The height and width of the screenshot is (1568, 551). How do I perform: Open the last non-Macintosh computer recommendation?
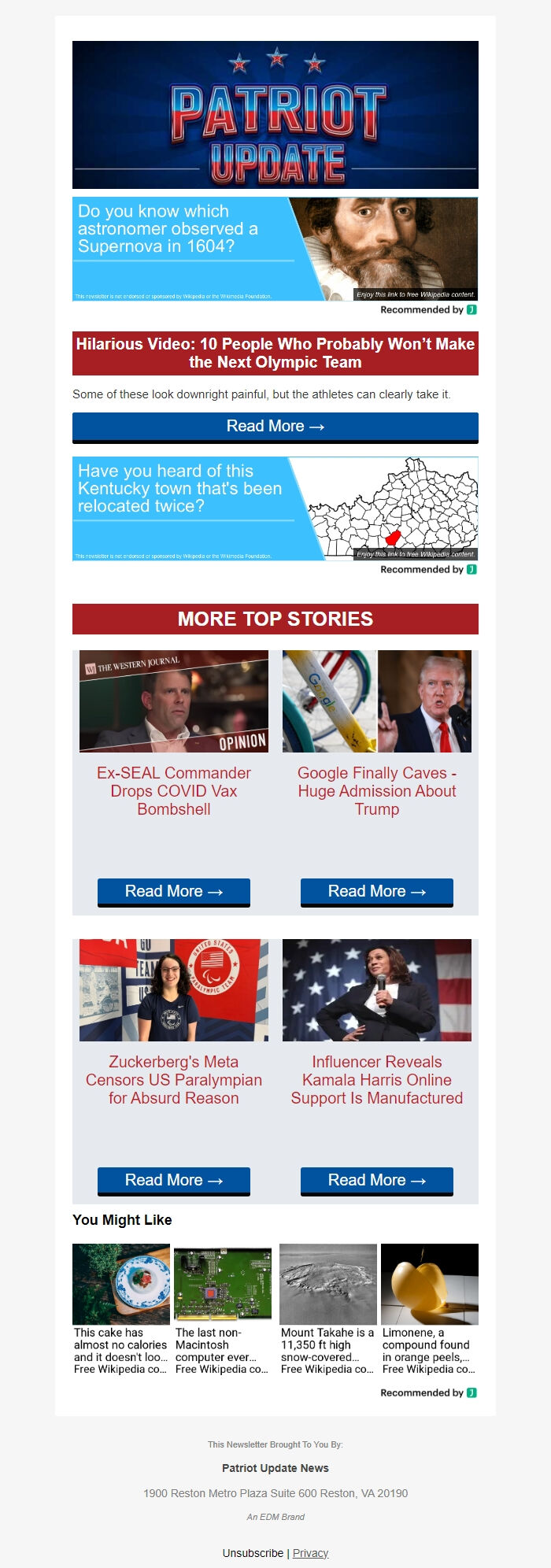223,1308
